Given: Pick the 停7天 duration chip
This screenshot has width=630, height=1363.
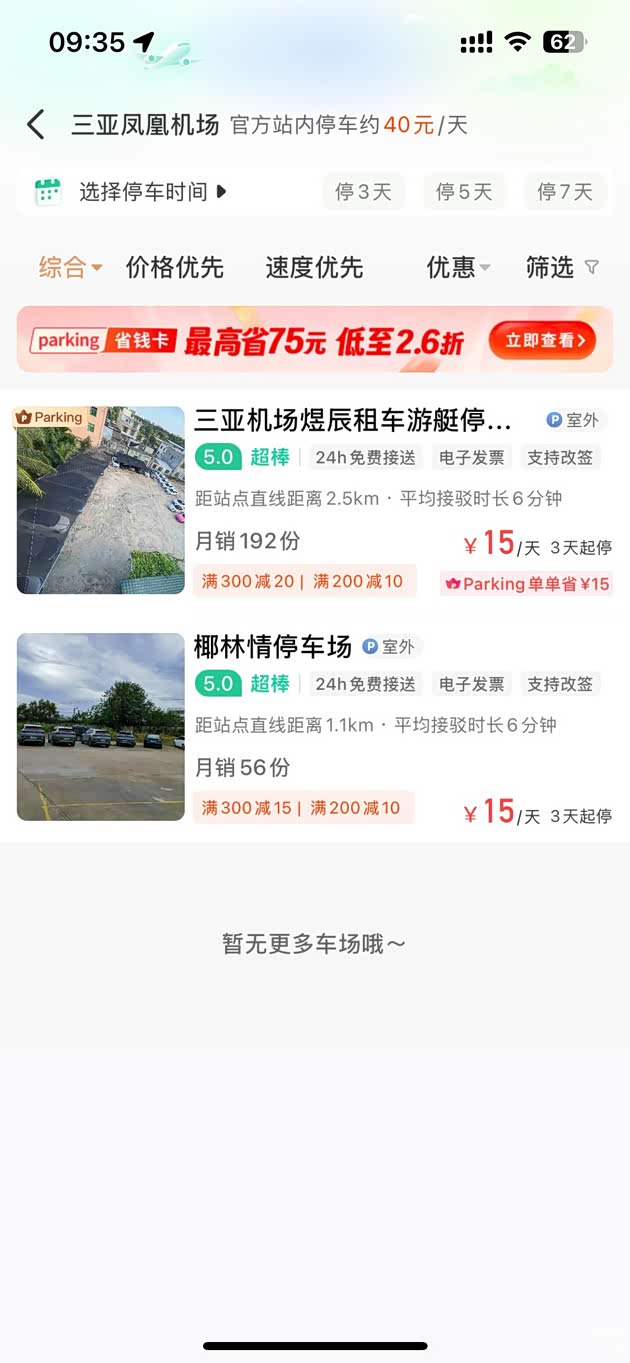Looking at the screenshot, I should click(x=565, y=192).
